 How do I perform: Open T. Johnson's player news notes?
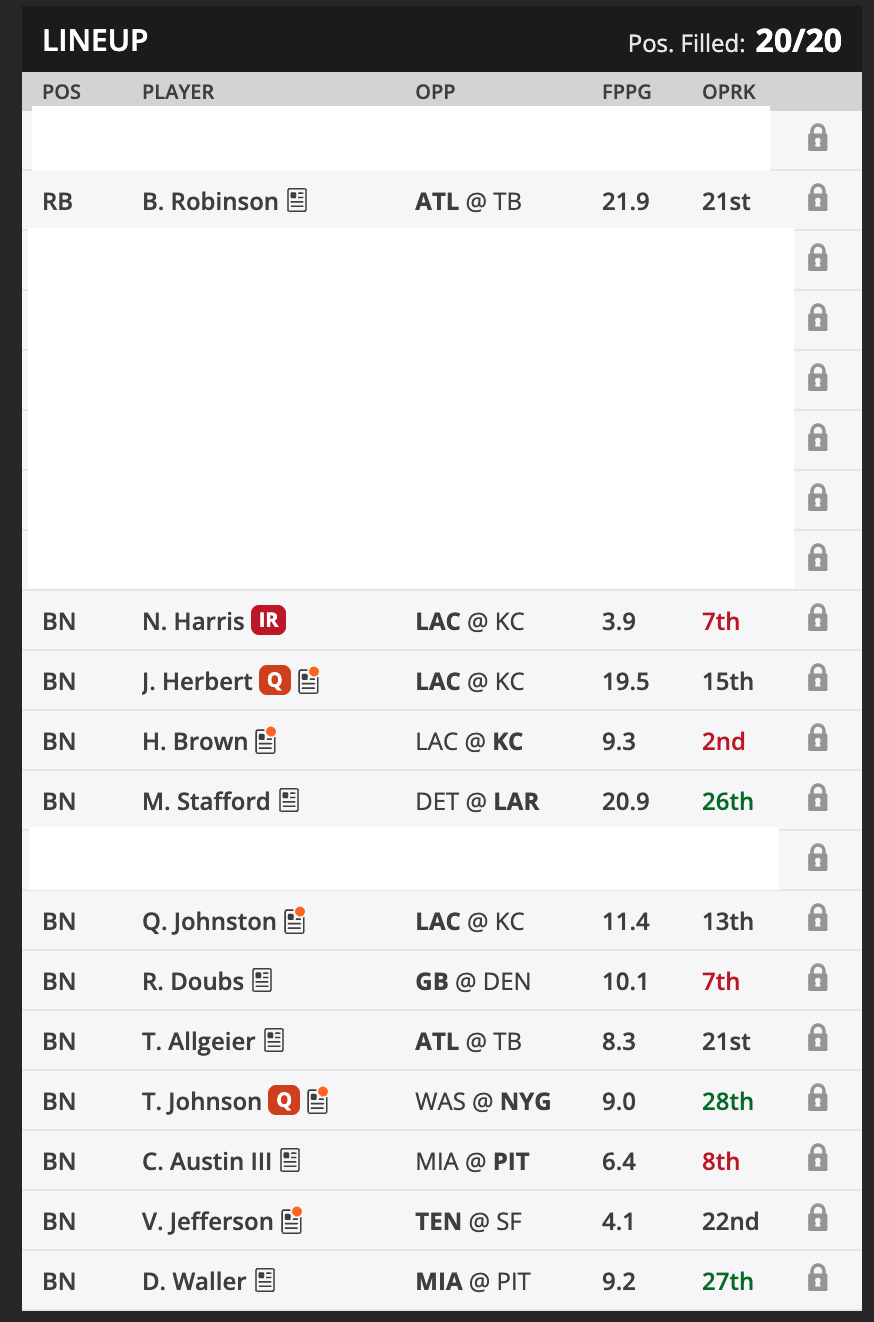point(317,1102)
